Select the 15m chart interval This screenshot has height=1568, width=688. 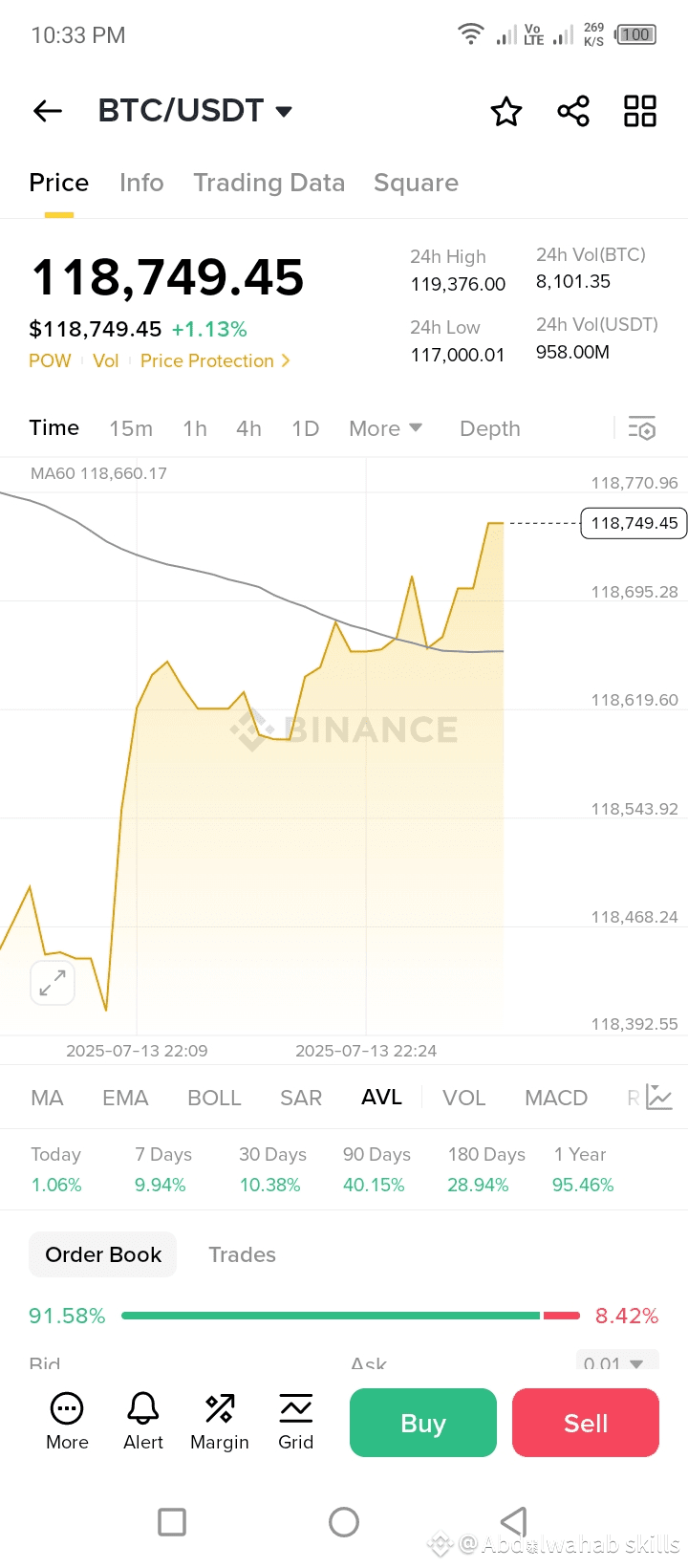131,428
